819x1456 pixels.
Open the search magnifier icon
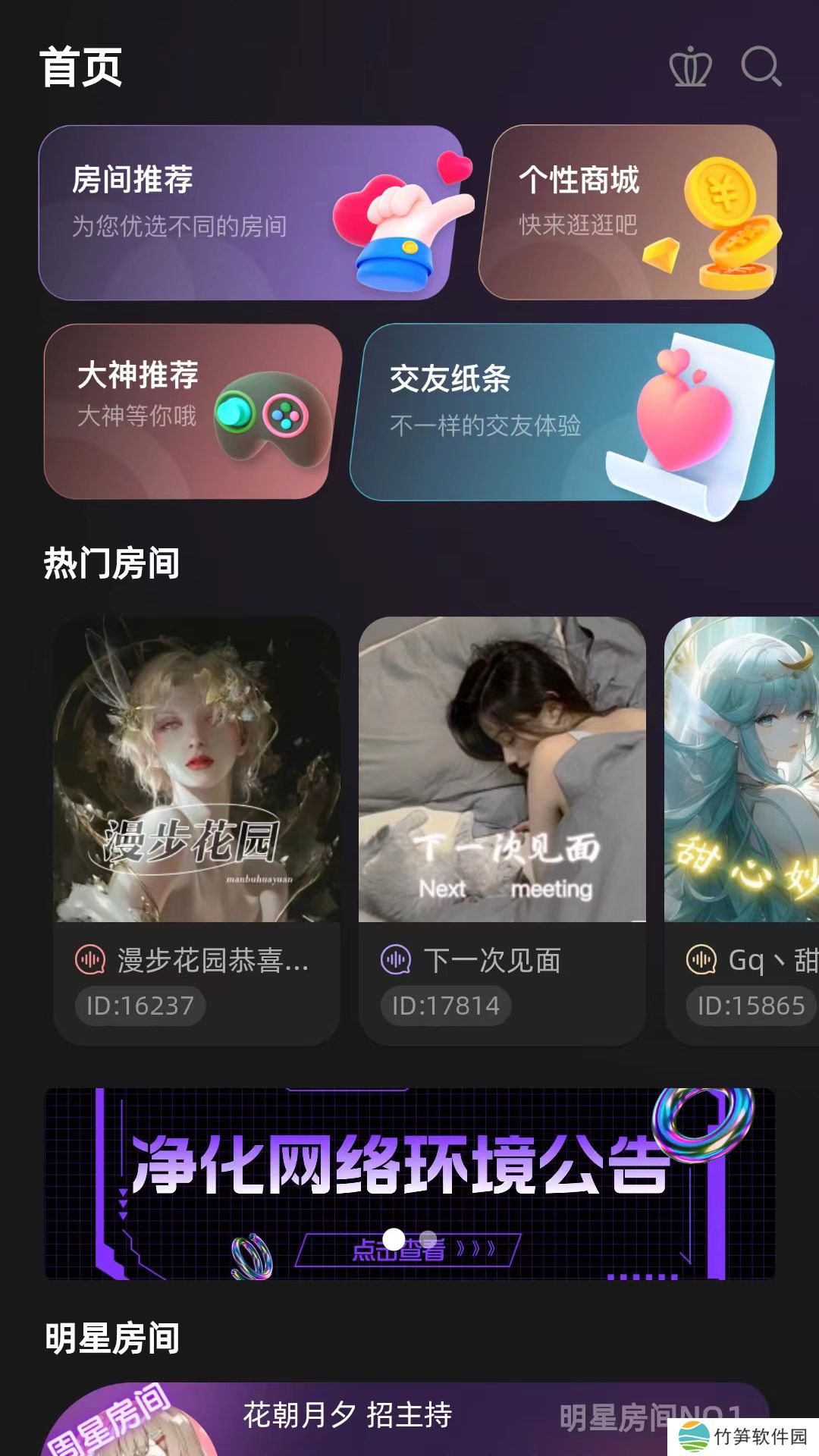[761, 67]
